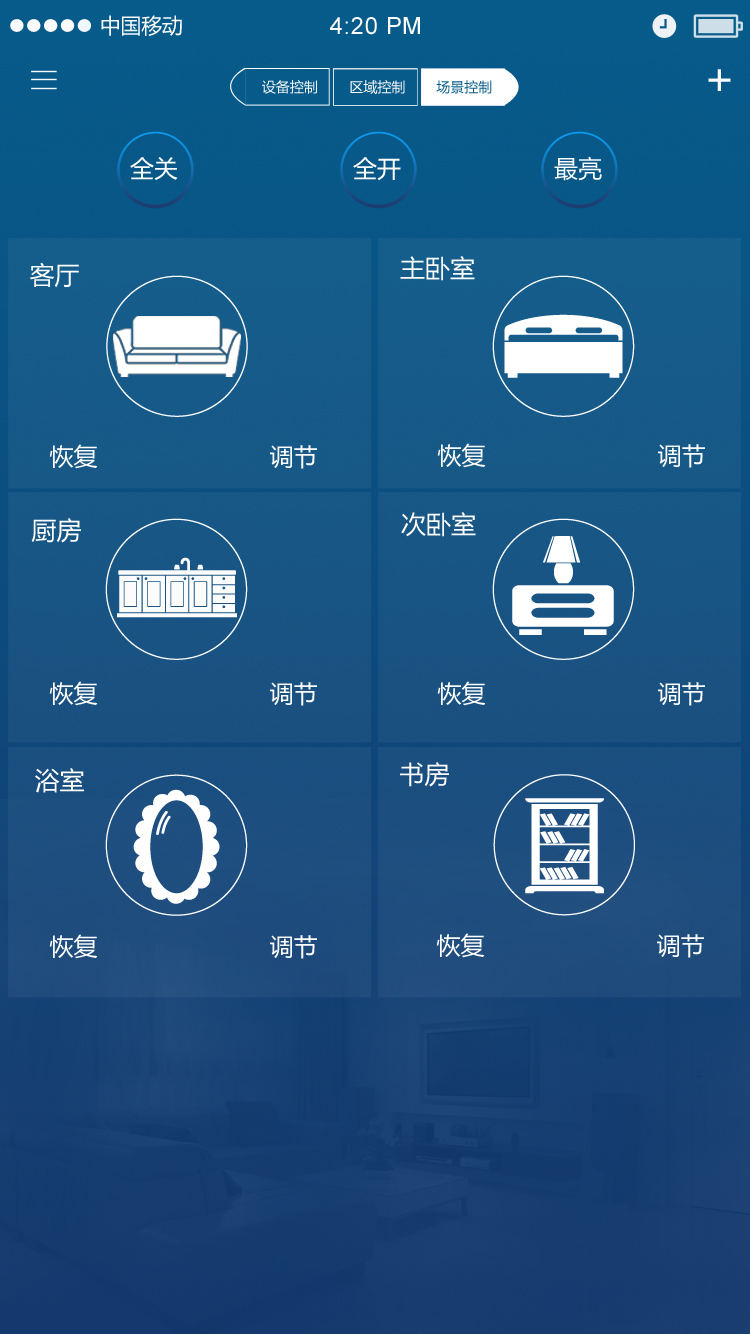Click the clock icon in the status bar

pyautogui.click(x=664, y=25)
